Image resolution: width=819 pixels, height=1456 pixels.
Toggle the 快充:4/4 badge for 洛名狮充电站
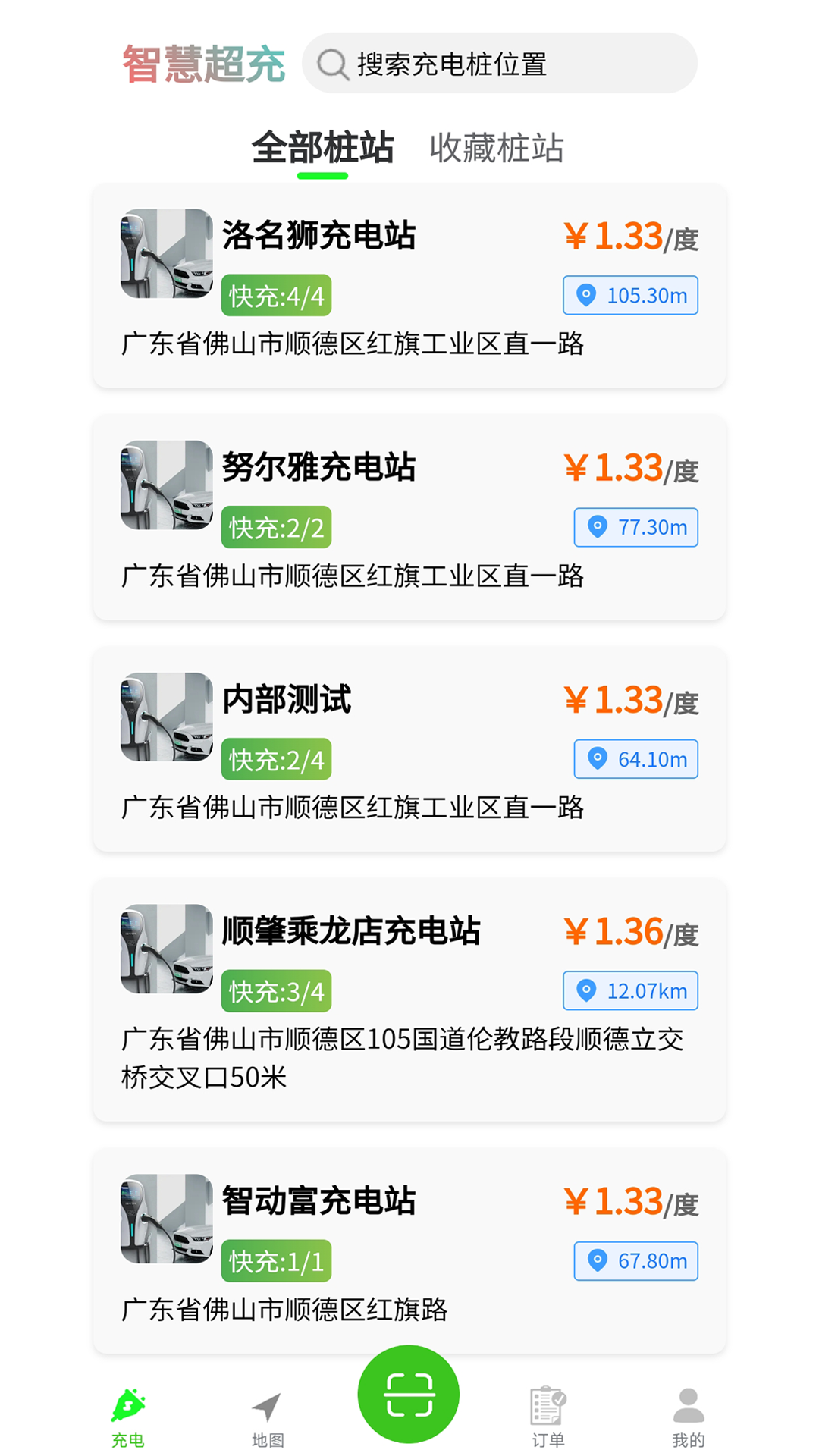click(x=277, y=296)
